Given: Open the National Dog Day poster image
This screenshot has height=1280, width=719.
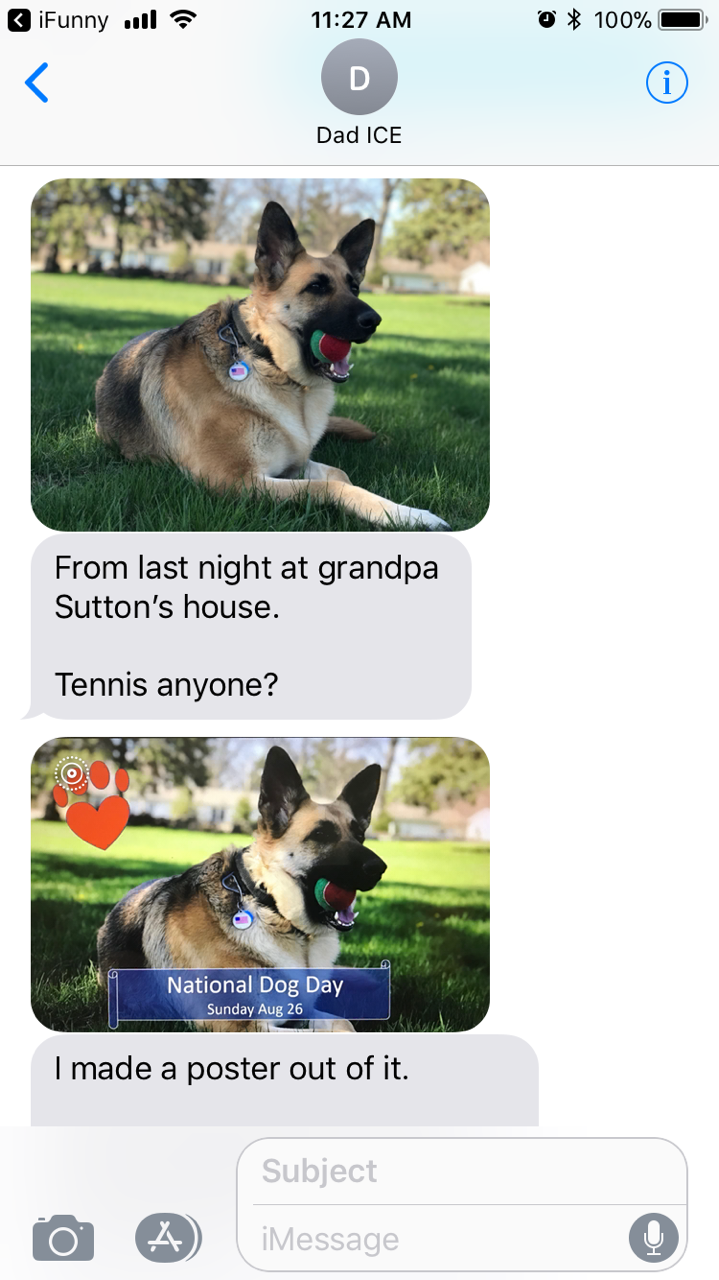Looking at the screenshot, I should [x=260, y=884].
